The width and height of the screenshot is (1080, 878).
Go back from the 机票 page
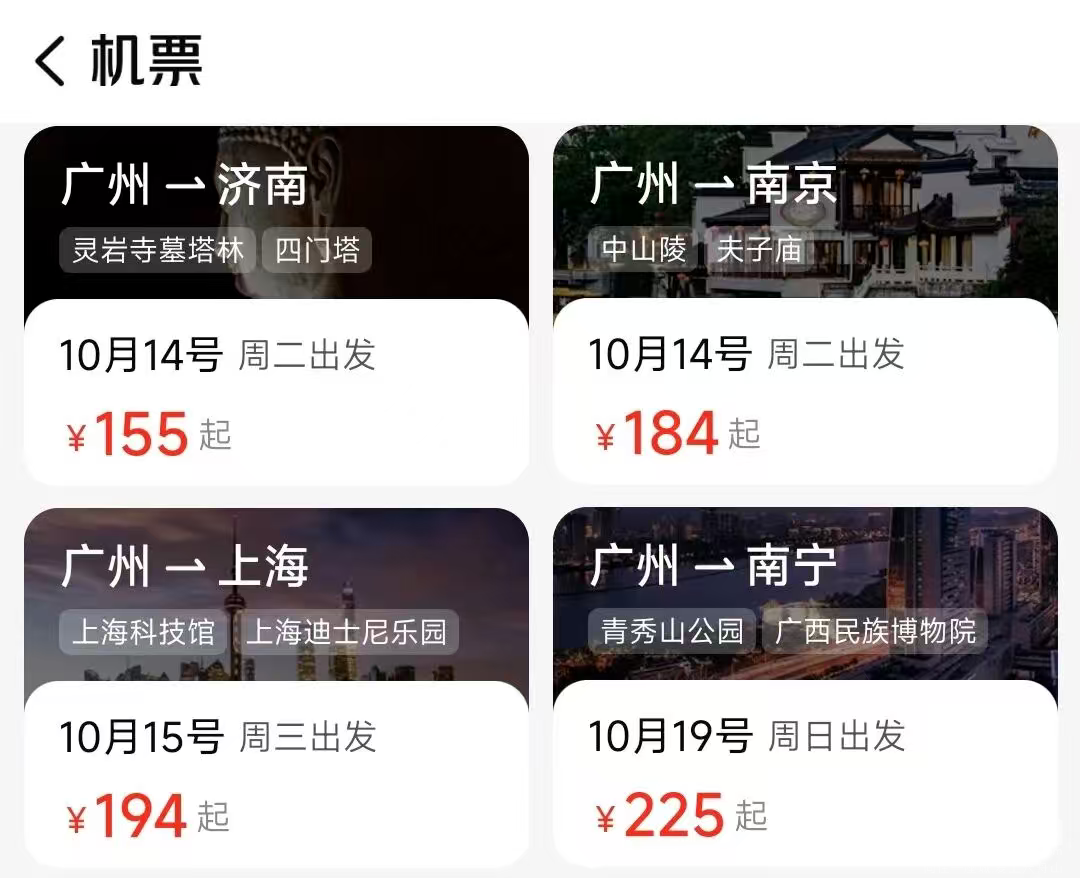coord(50,62)
